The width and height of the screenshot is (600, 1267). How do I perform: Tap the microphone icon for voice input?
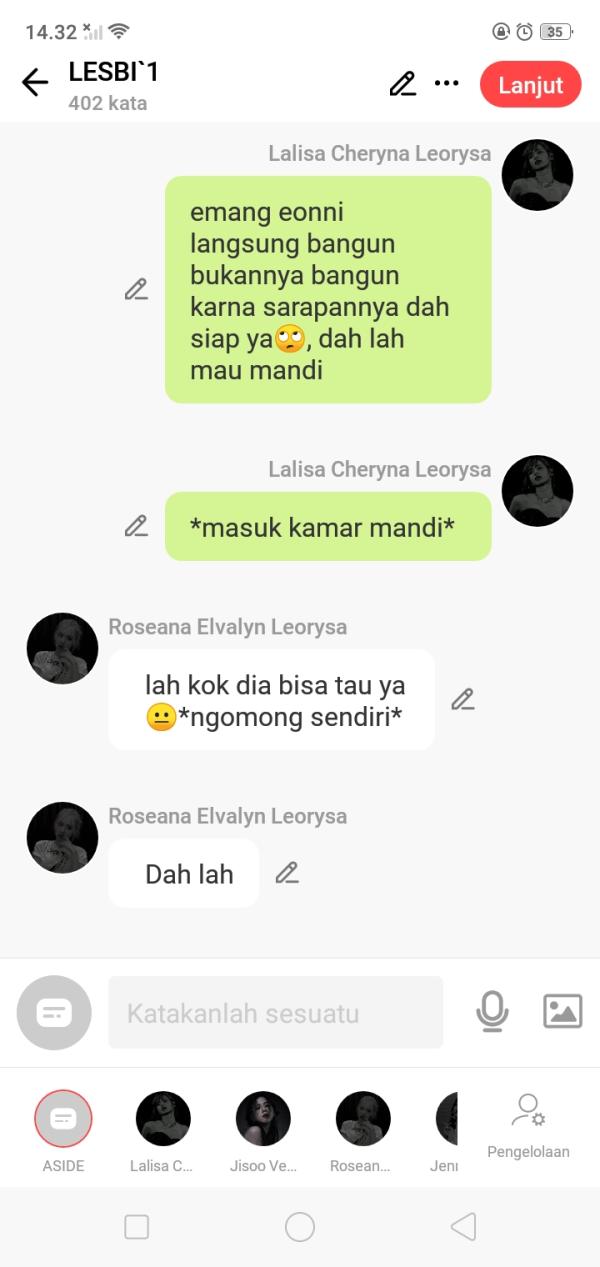point(492,1012)
